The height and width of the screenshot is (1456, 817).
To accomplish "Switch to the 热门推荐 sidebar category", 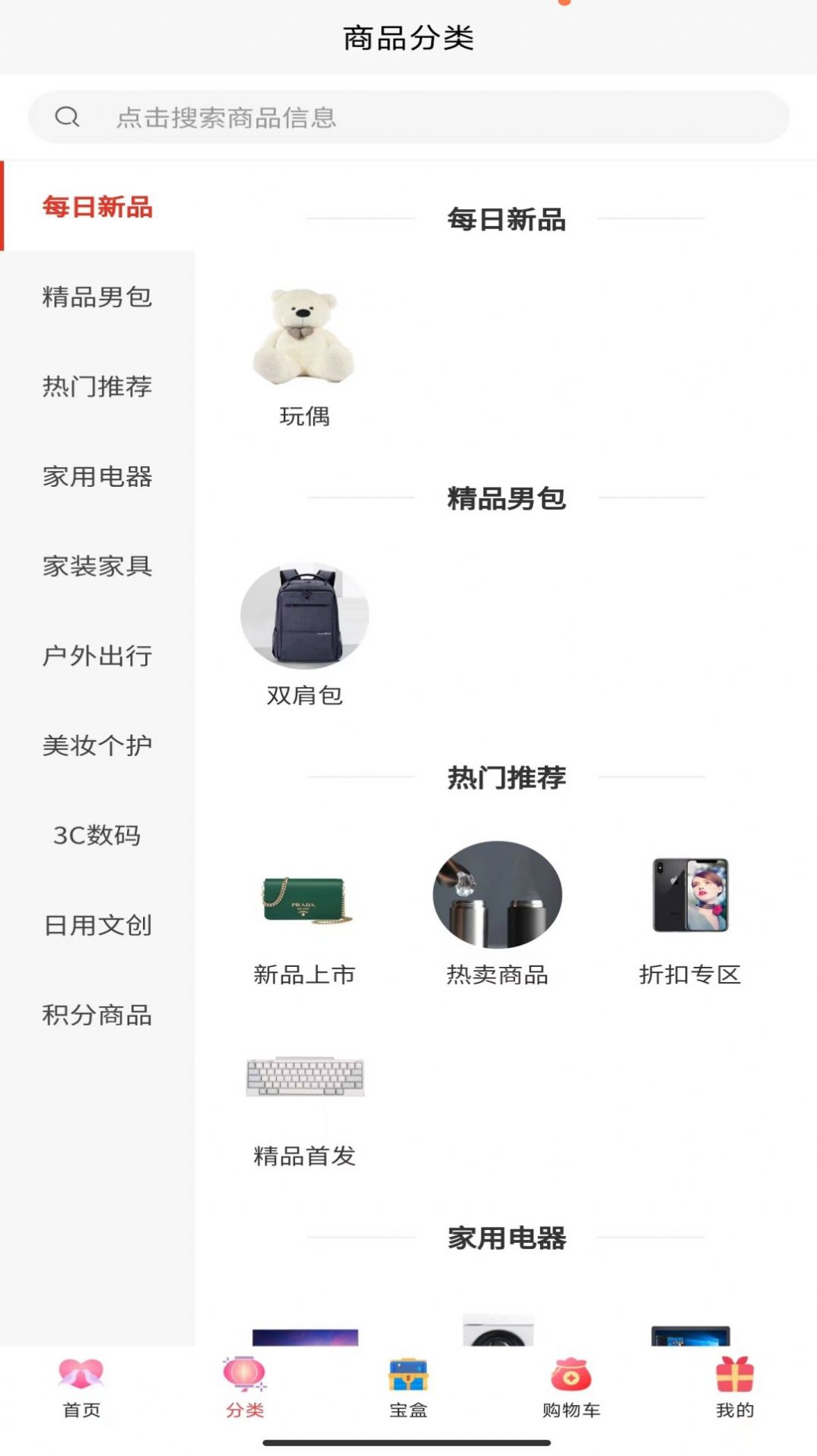I will tap(97, 387).
